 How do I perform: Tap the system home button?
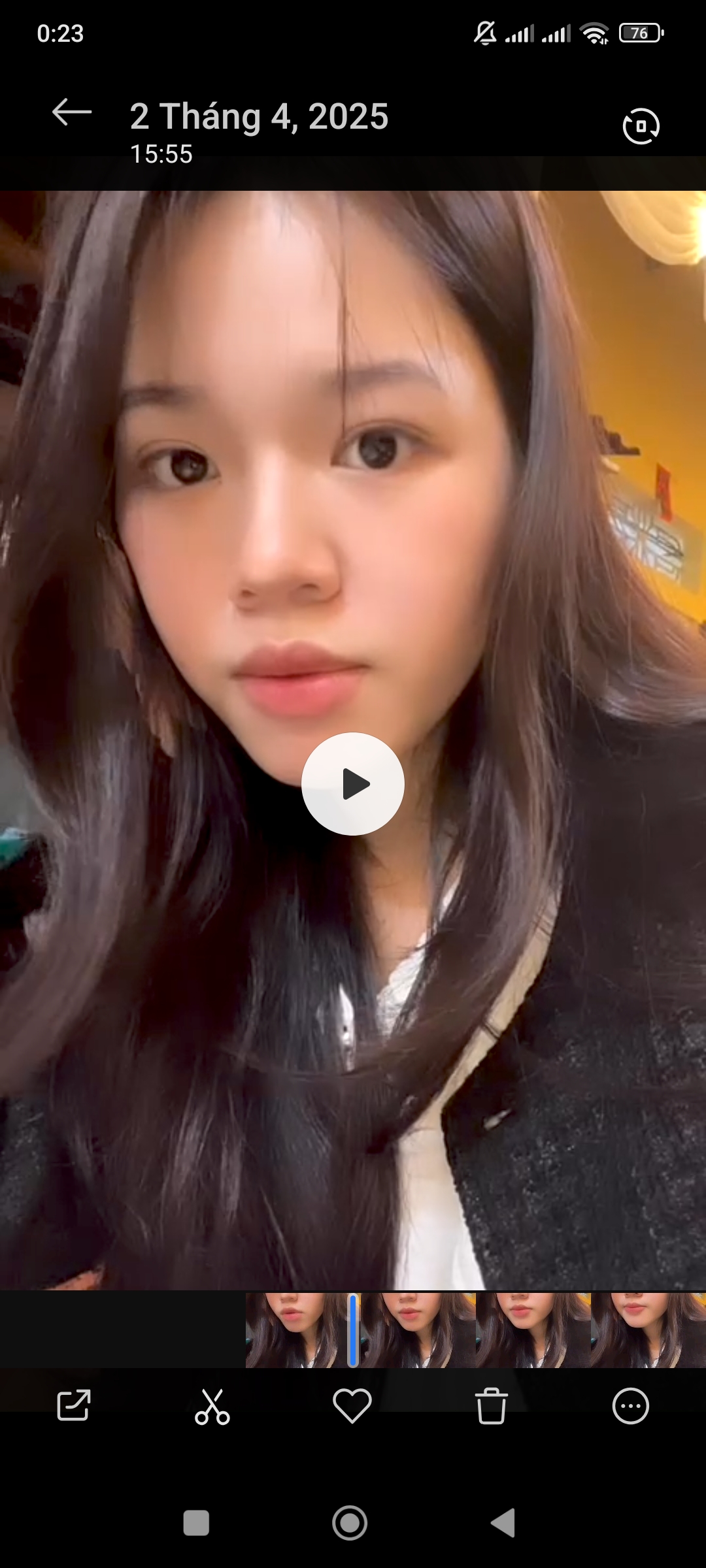[x=350, y=1523]
